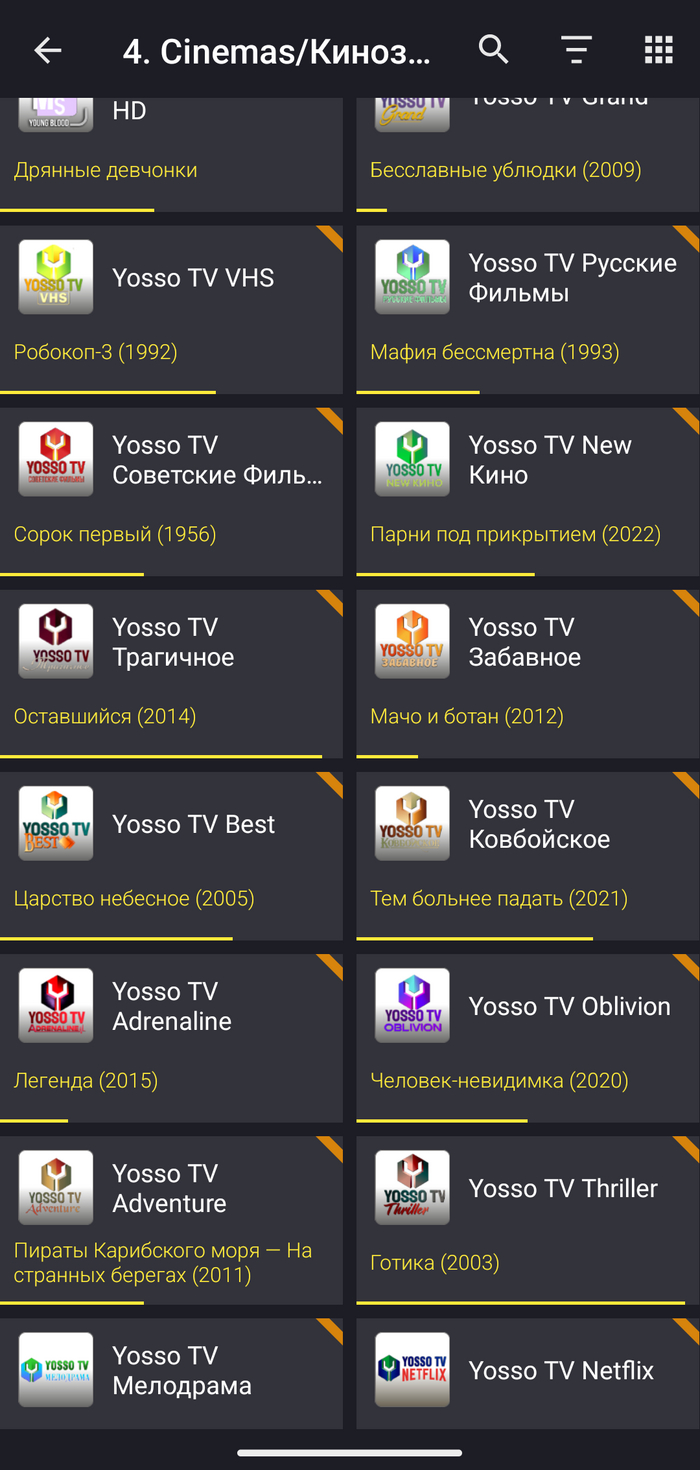The height and width of the screenshot is (1470, 700).
Task: Open Yosso TV Трагичное channel
Action: pyautogui.click(x=171, y=673)
